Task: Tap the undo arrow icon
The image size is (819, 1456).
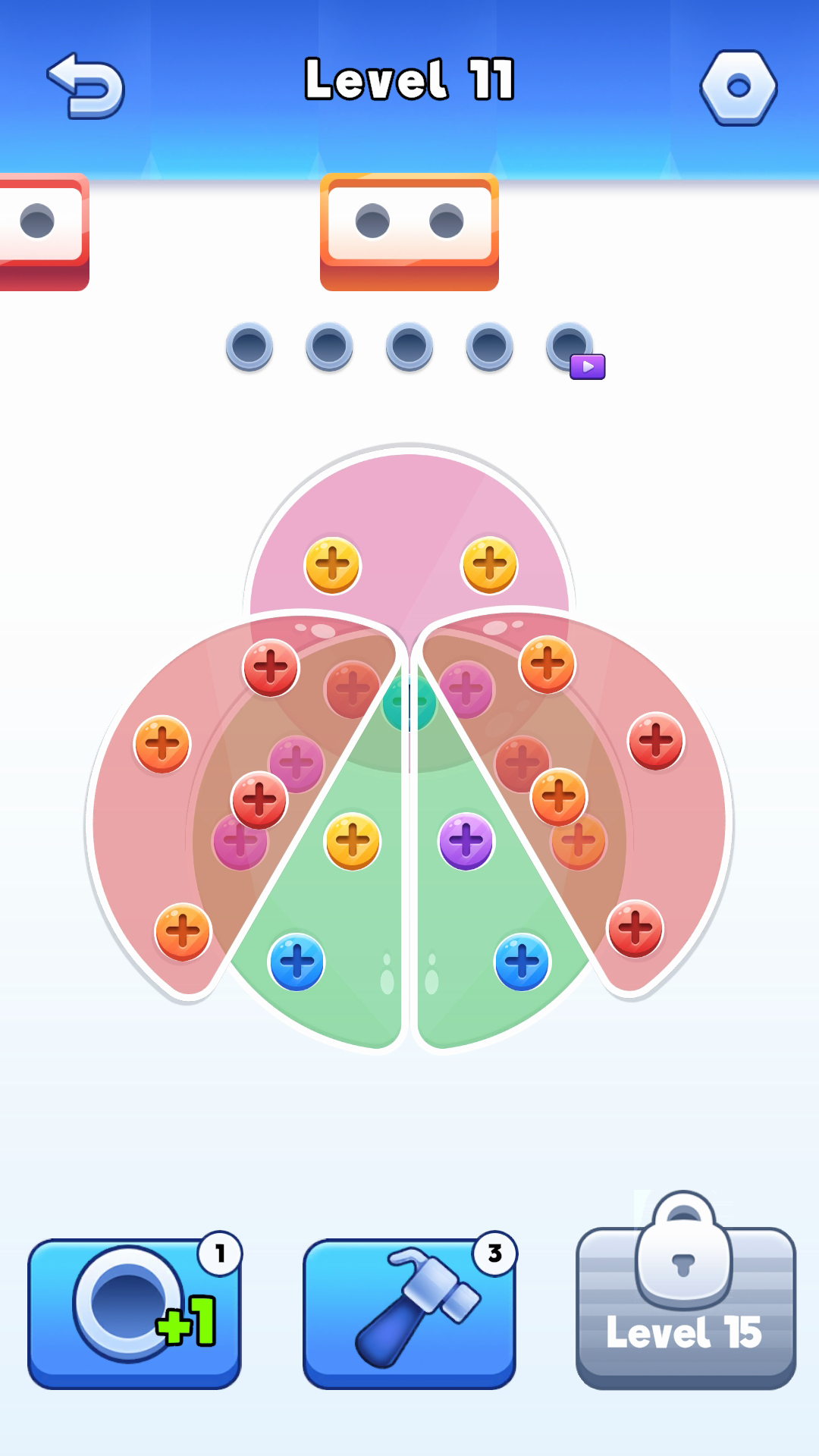Action: pos(86,86)
